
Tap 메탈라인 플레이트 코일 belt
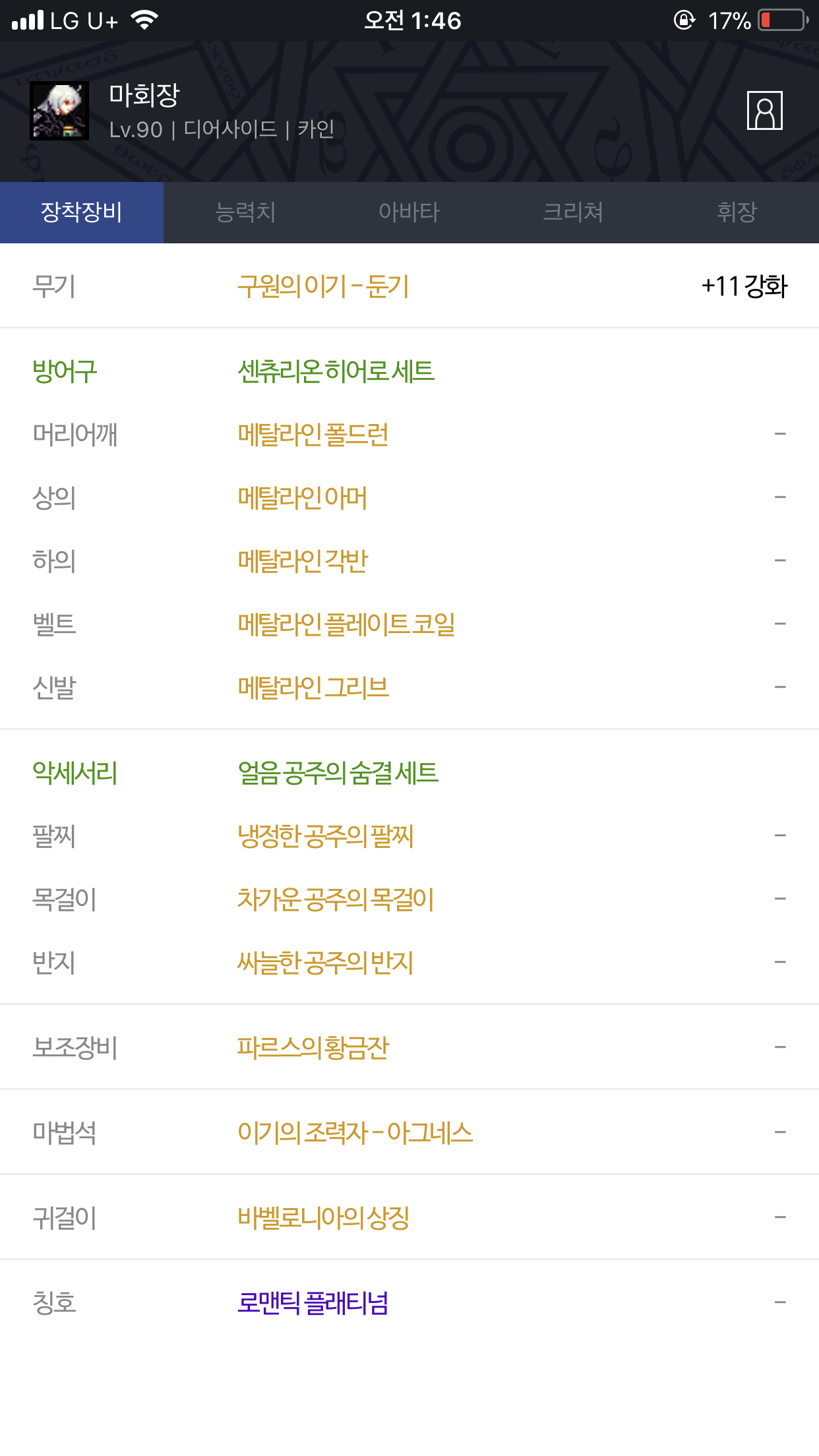346,624
